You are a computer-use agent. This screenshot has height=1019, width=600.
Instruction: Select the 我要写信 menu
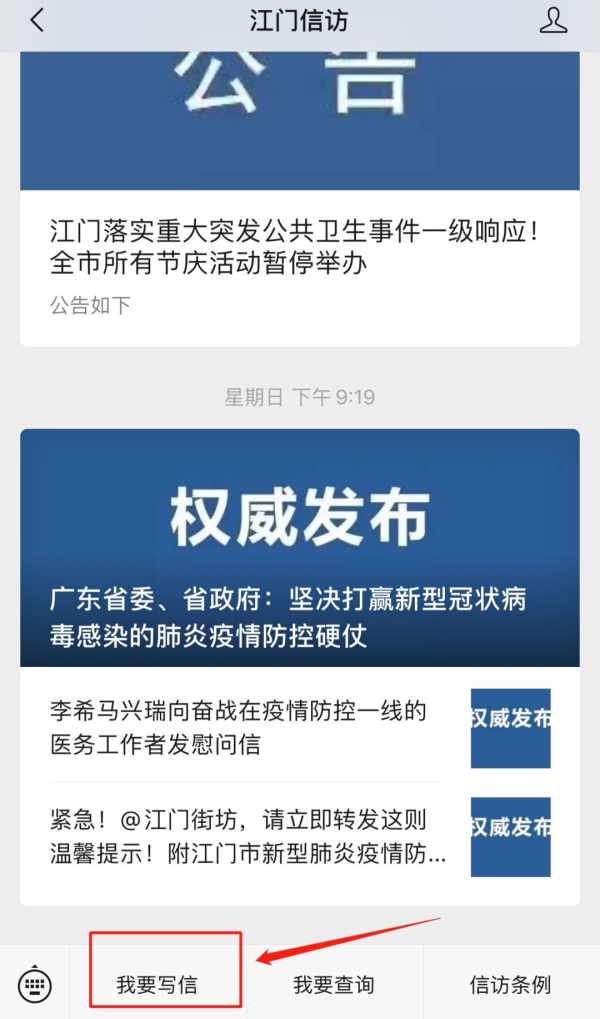[157, 984]
